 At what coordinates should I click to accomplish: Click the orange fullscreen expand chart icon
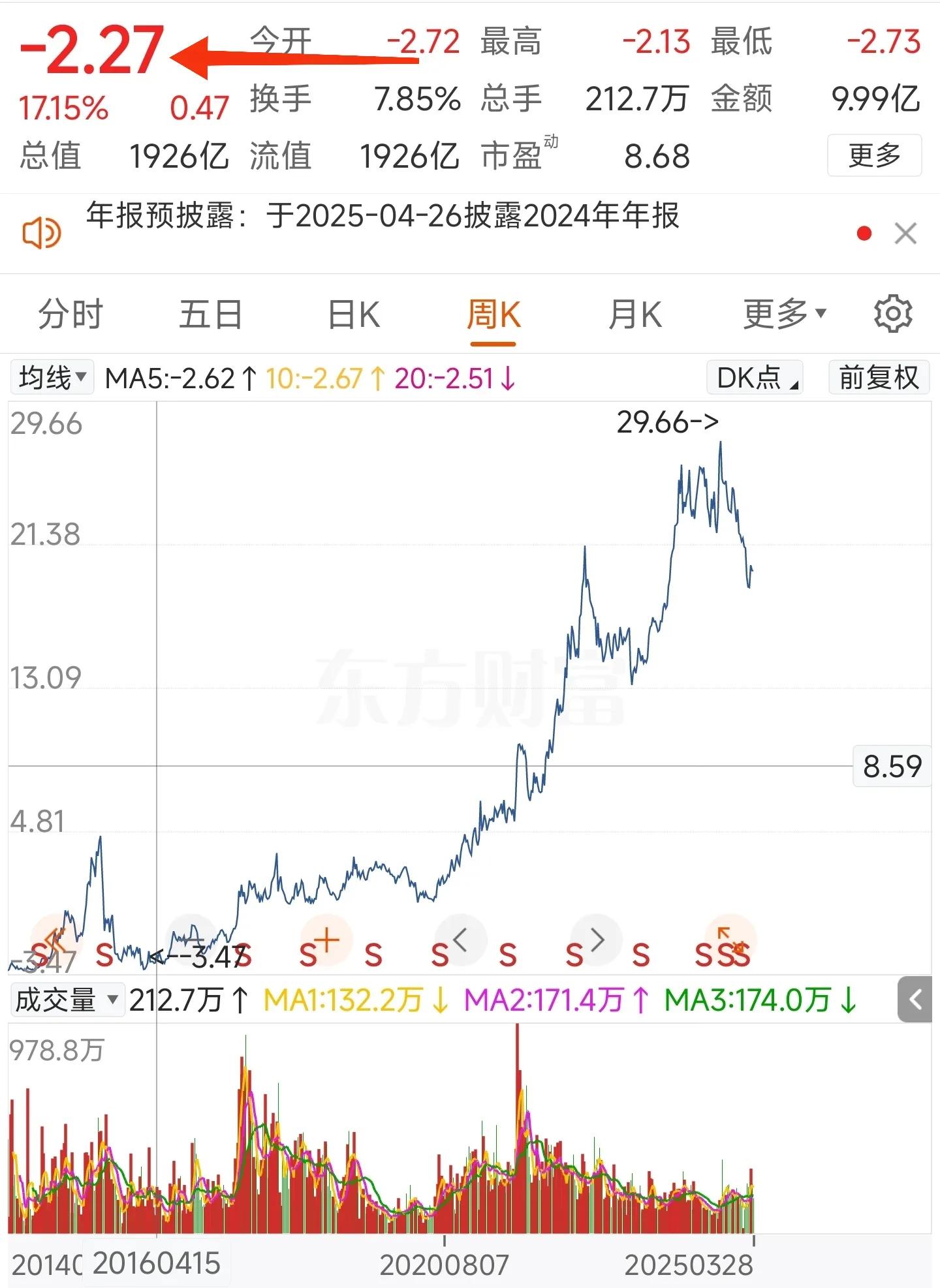(730, 940)
